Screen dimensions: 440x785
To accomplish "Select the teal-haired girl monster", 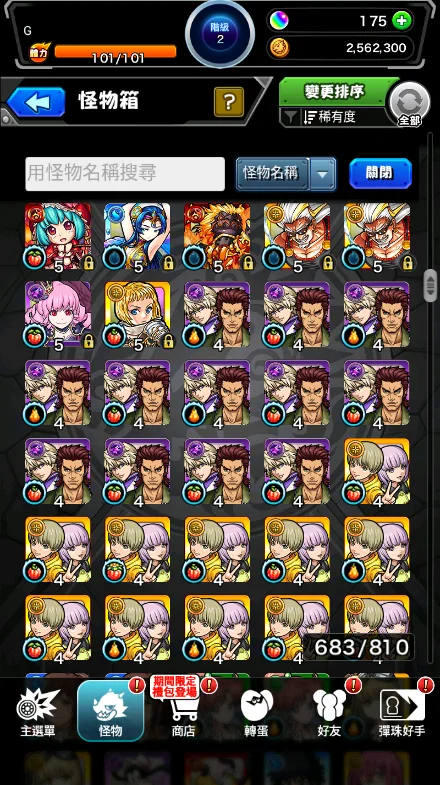I will 58,236.
